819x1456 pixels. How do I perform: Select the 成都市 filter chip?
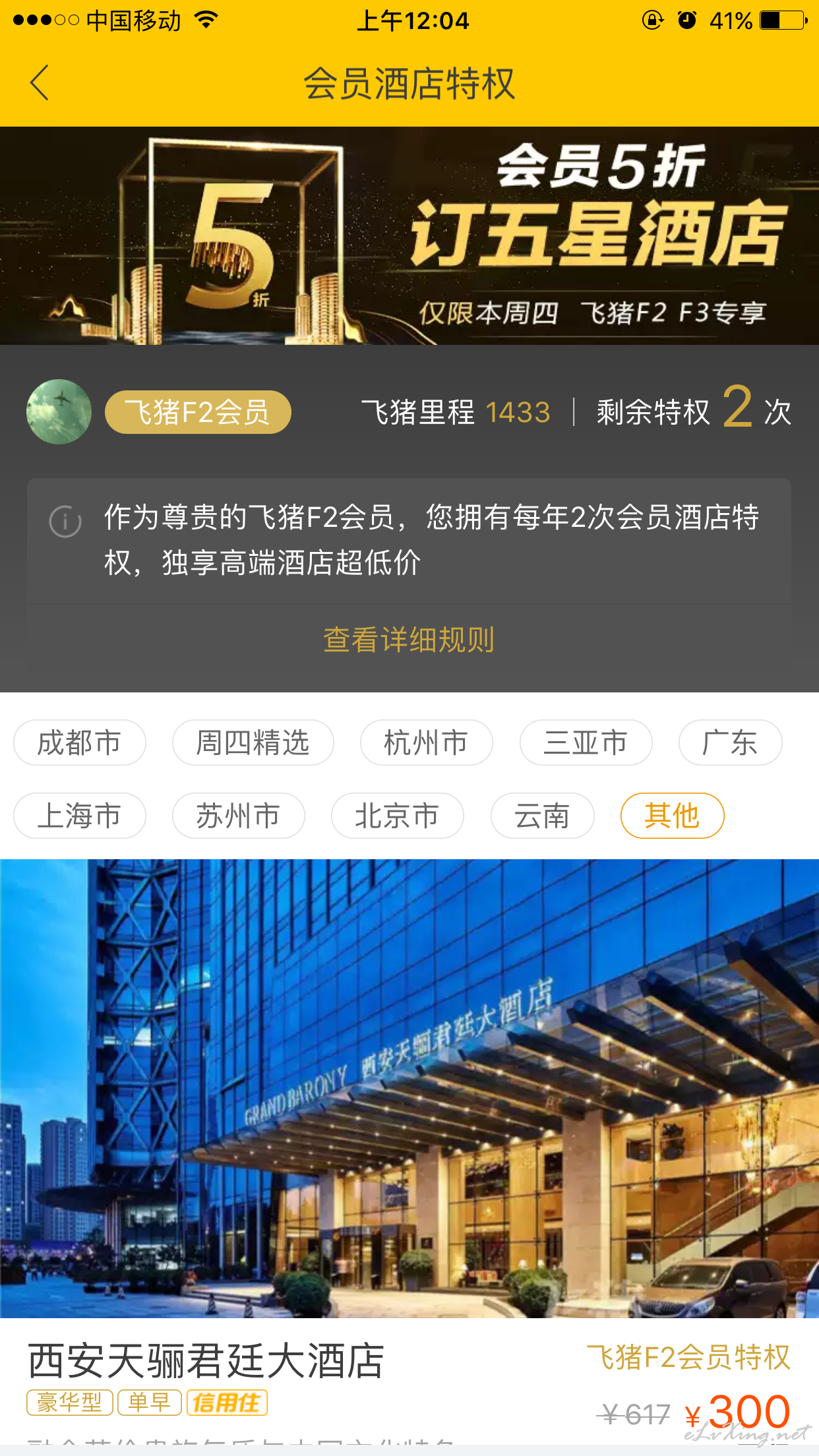(80, 743)
